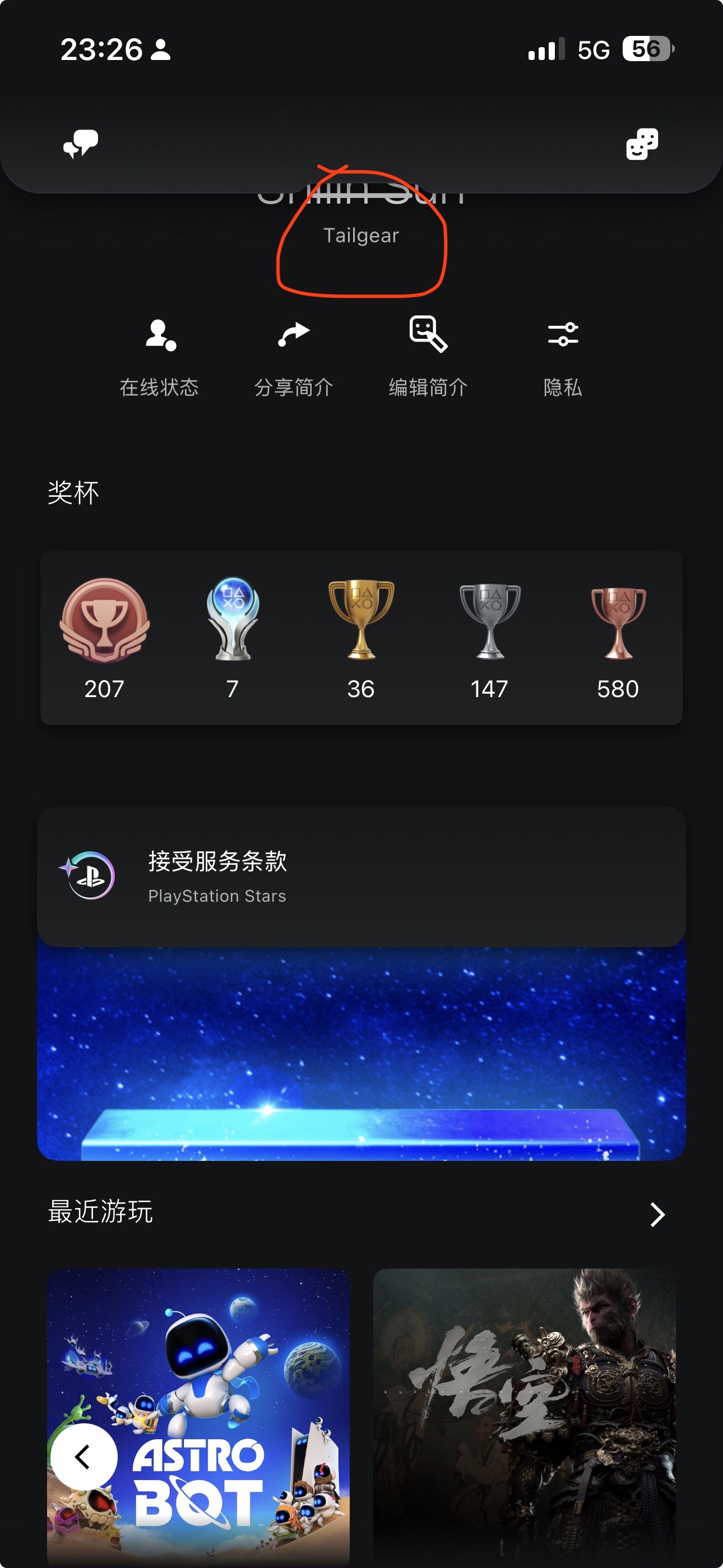Open the Black Myth Wukong game tile
723x1568 pixels.
point(525,1418)
